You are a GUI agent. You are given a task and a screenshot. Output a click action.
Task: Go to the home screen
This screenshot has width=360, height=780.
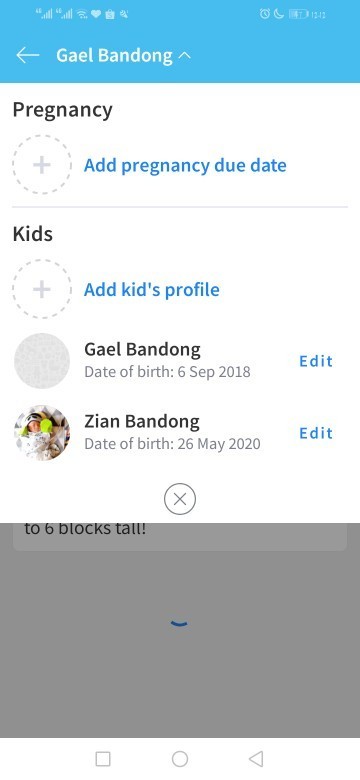point(180,759)
